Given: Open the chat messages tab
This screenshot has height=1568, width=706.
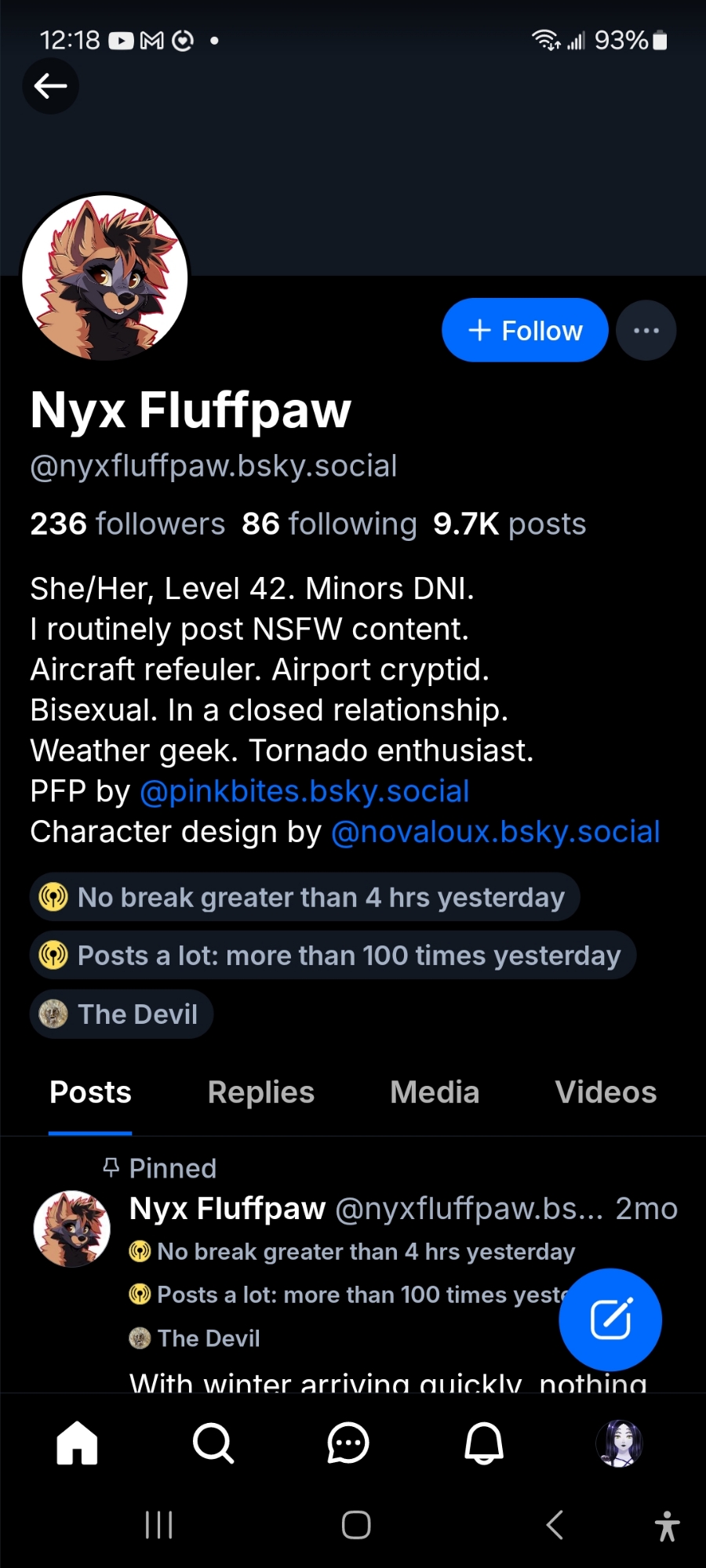Looking at the screenshot, I should pos(348,1443).
